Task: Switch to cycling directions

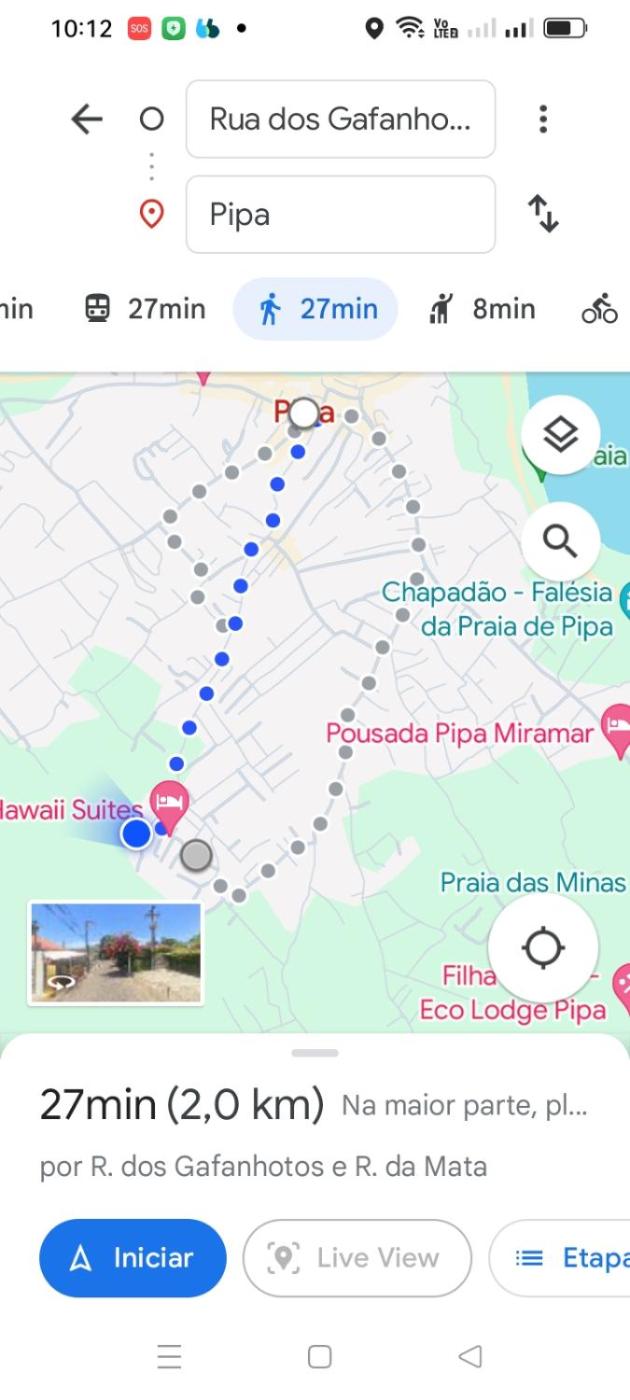Action: (600, 309)
